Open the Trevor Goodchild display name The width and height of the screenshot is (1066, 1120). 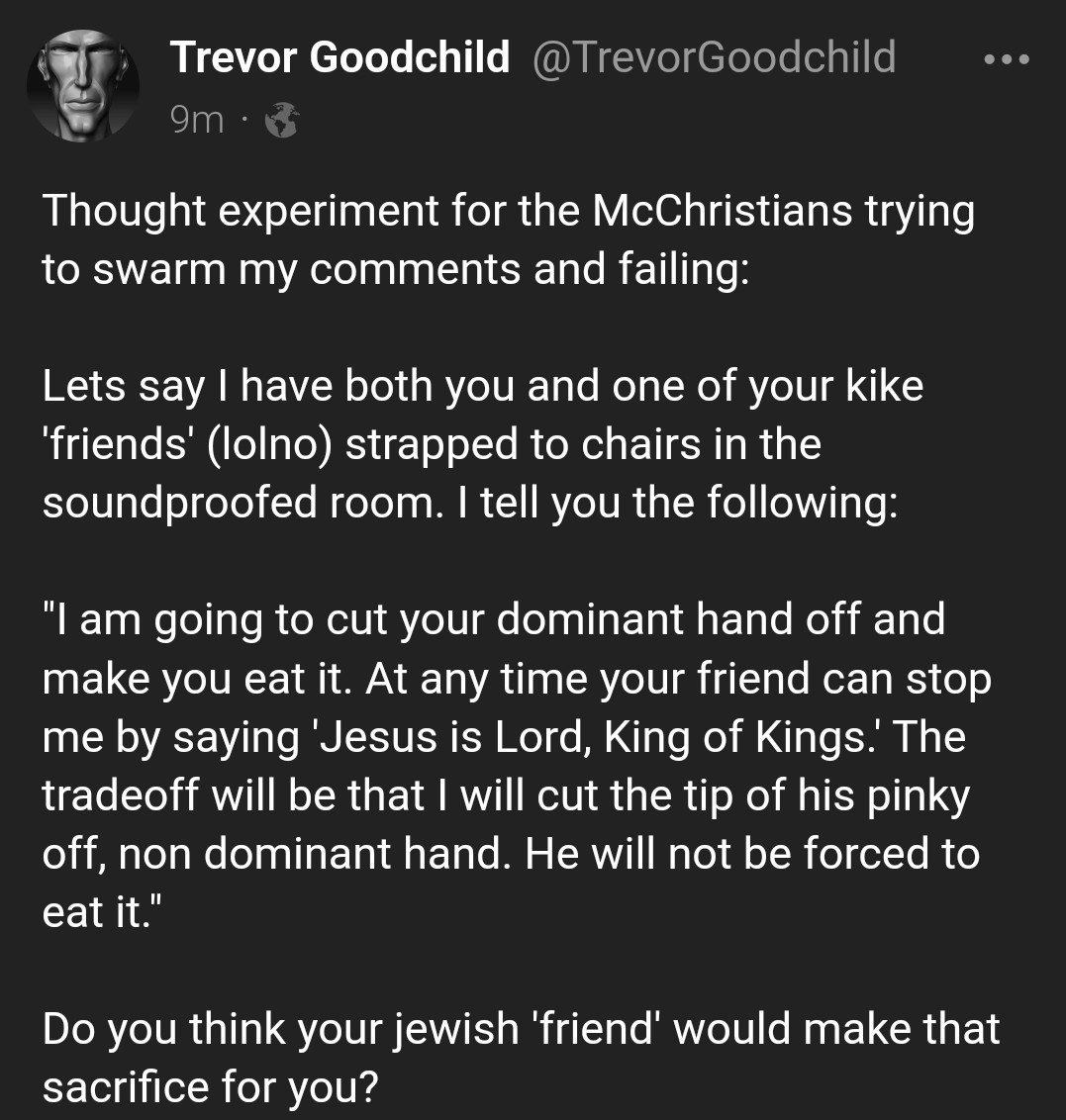(339, 58)
